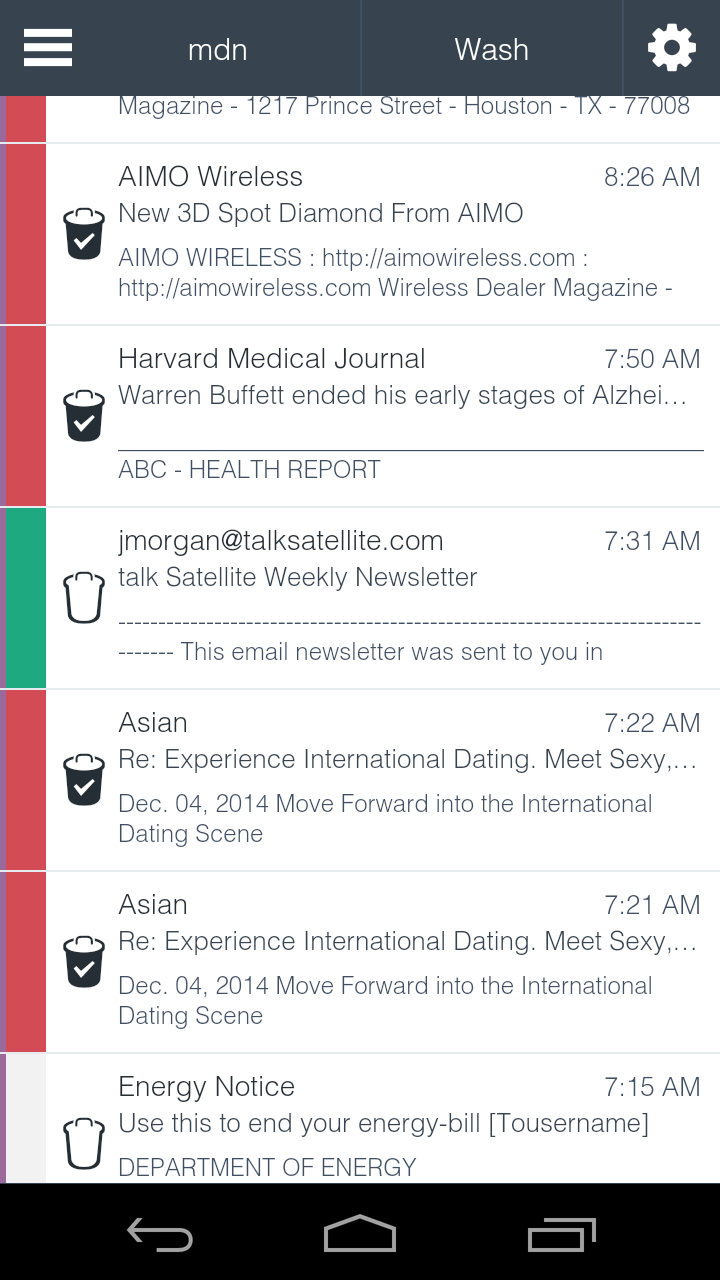The image size is (720, 1280).
Task: Open the Asian email from 7:22 AM
Action: point(400,780)
